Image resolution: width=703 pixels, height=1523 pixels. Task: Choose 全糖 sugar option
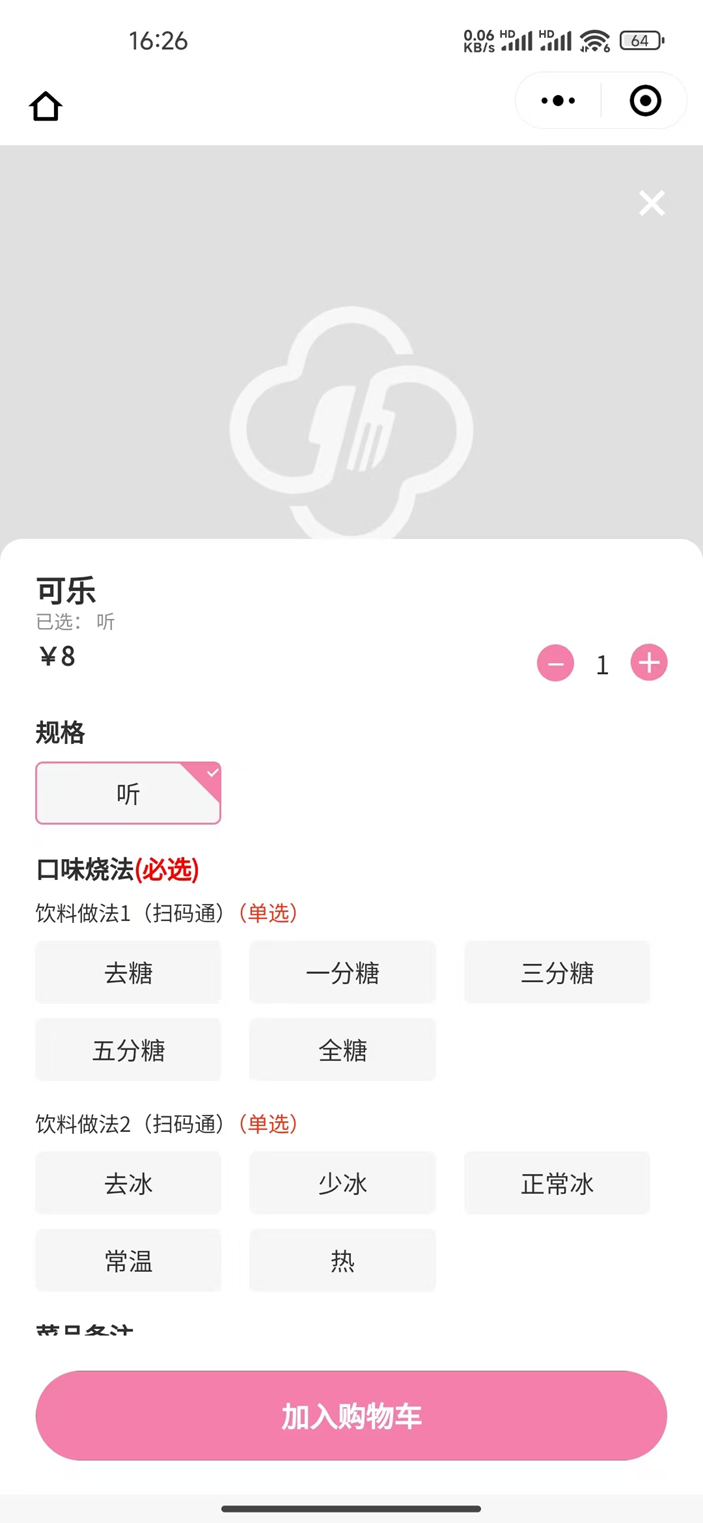342,1050
